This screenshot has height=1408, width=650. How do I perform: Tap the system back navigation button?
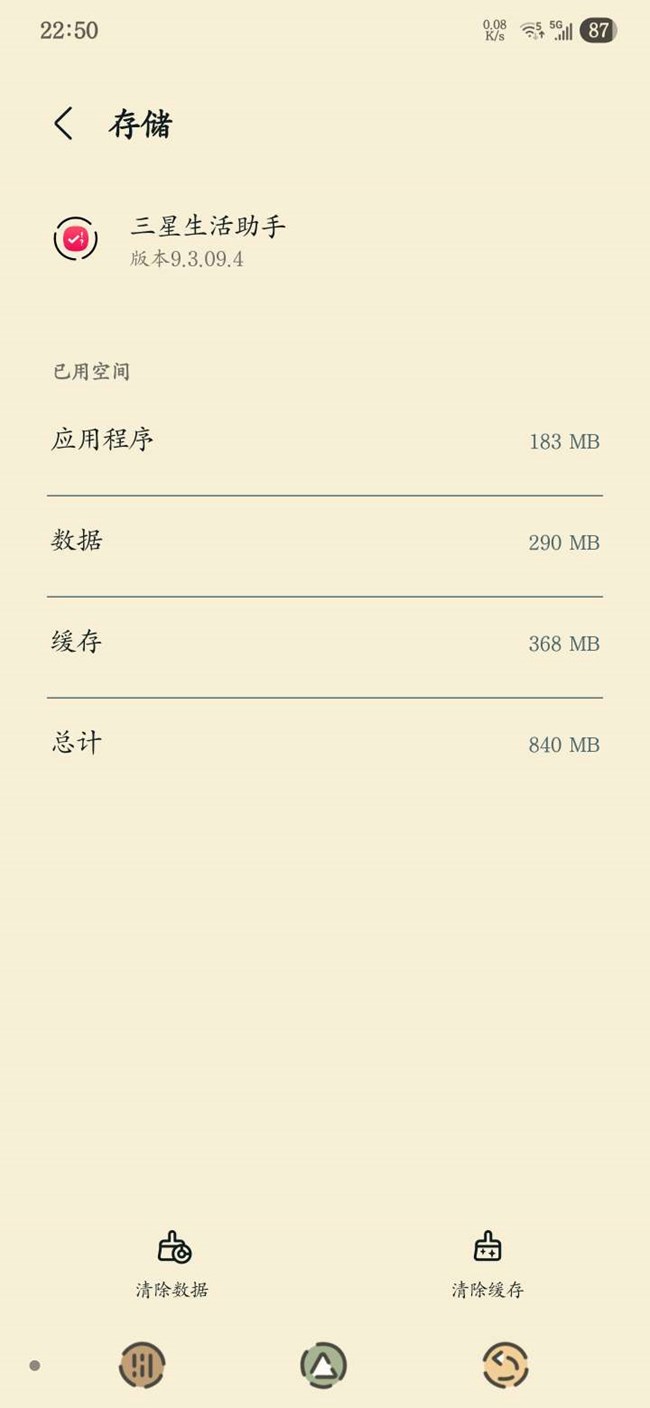pos(505,1365)
